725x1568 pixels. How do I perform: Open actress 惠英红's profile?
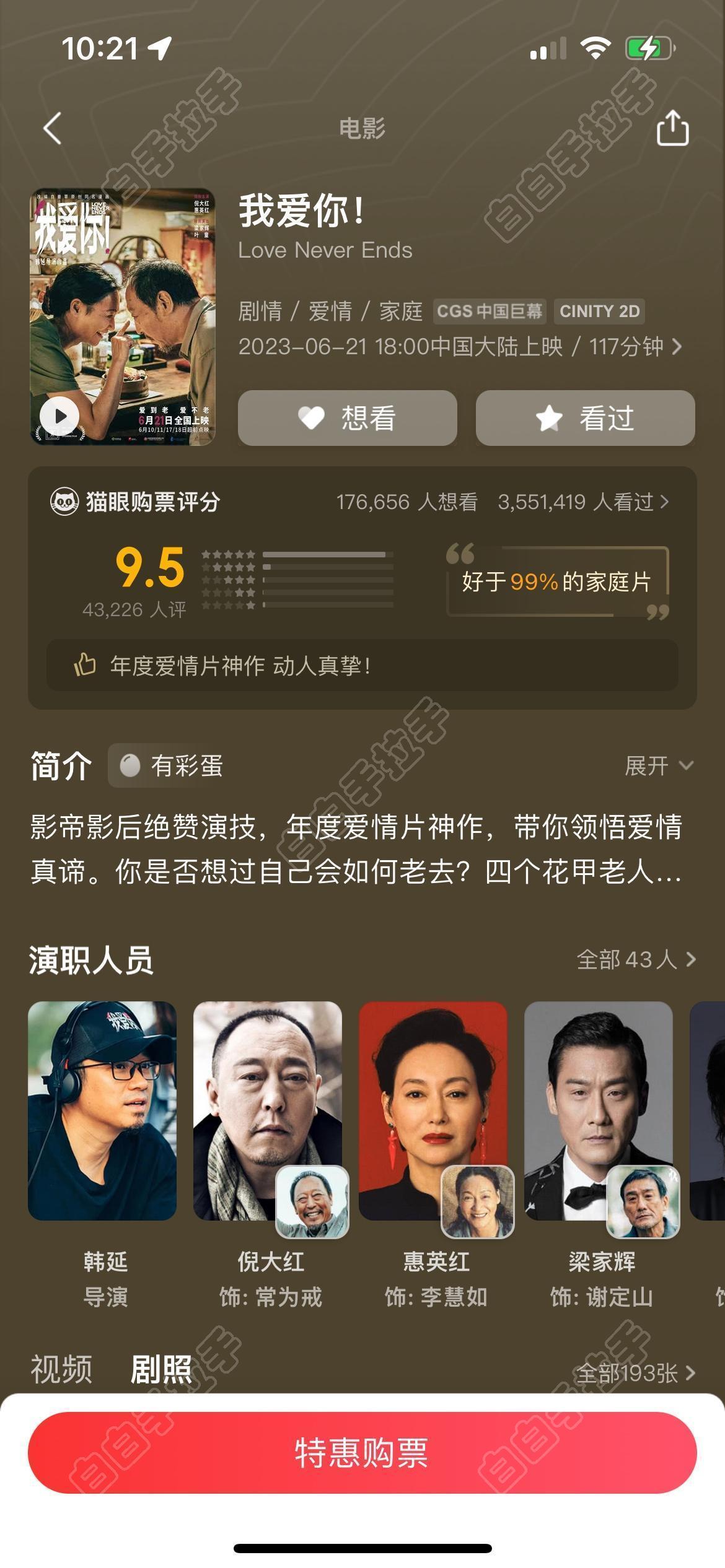[x=433, y=1112]
